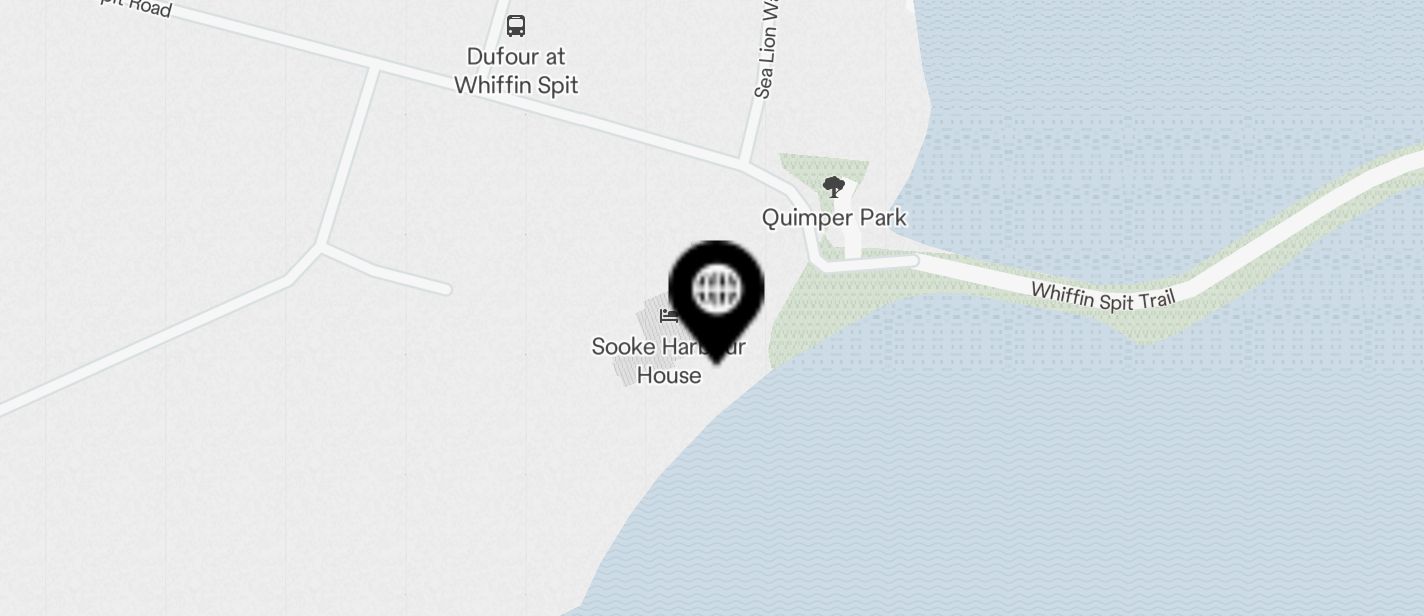Select the Sooke Harbour House lodging marker
This screenshot has height=616, width=1424.
[x=669, y=317]
